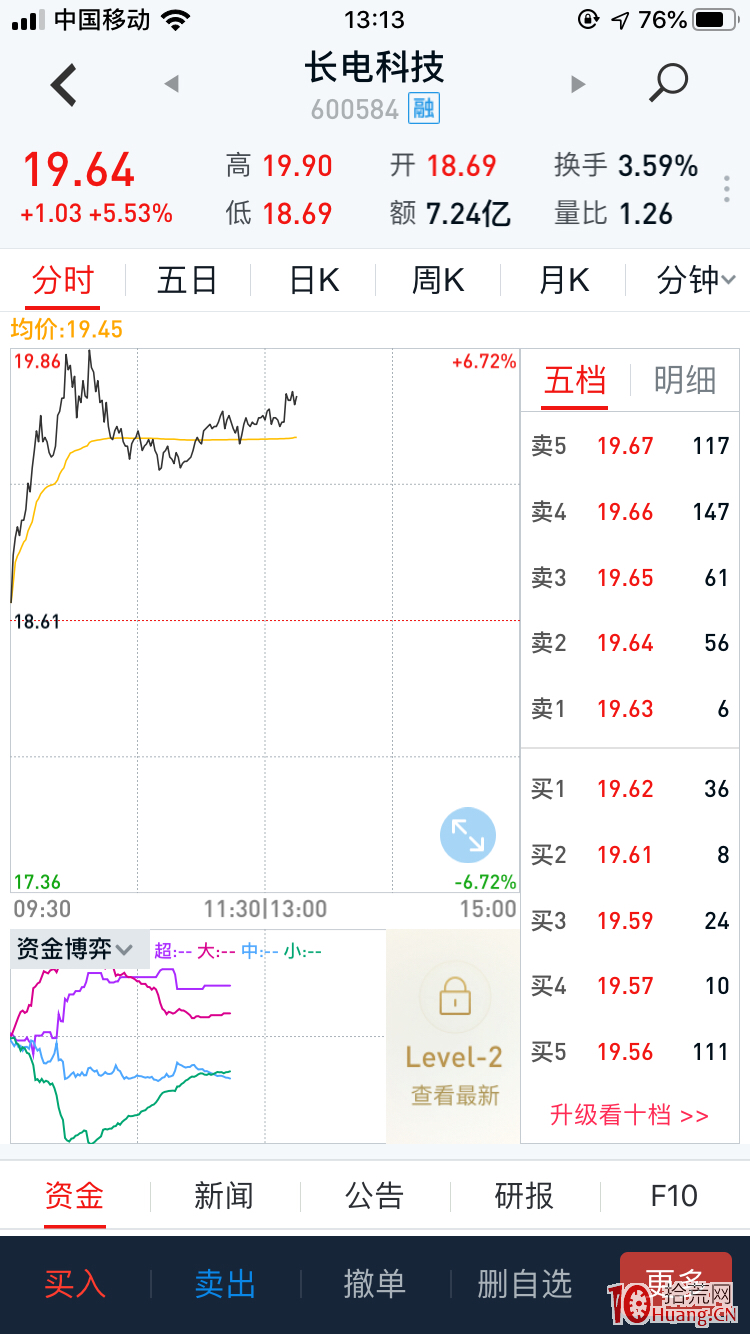Select the F10 company info tab
The image size is (750, 1334).
[674, 1196]
